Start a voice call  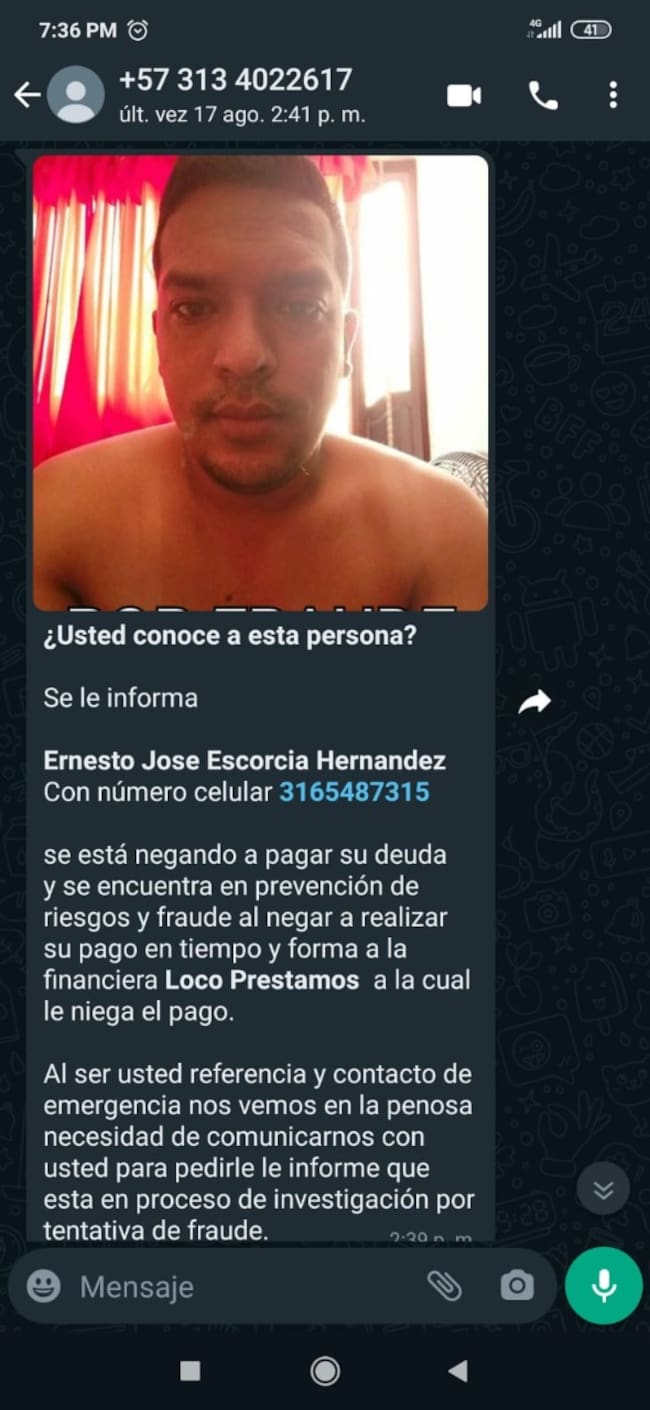click(x=543, y=96)
